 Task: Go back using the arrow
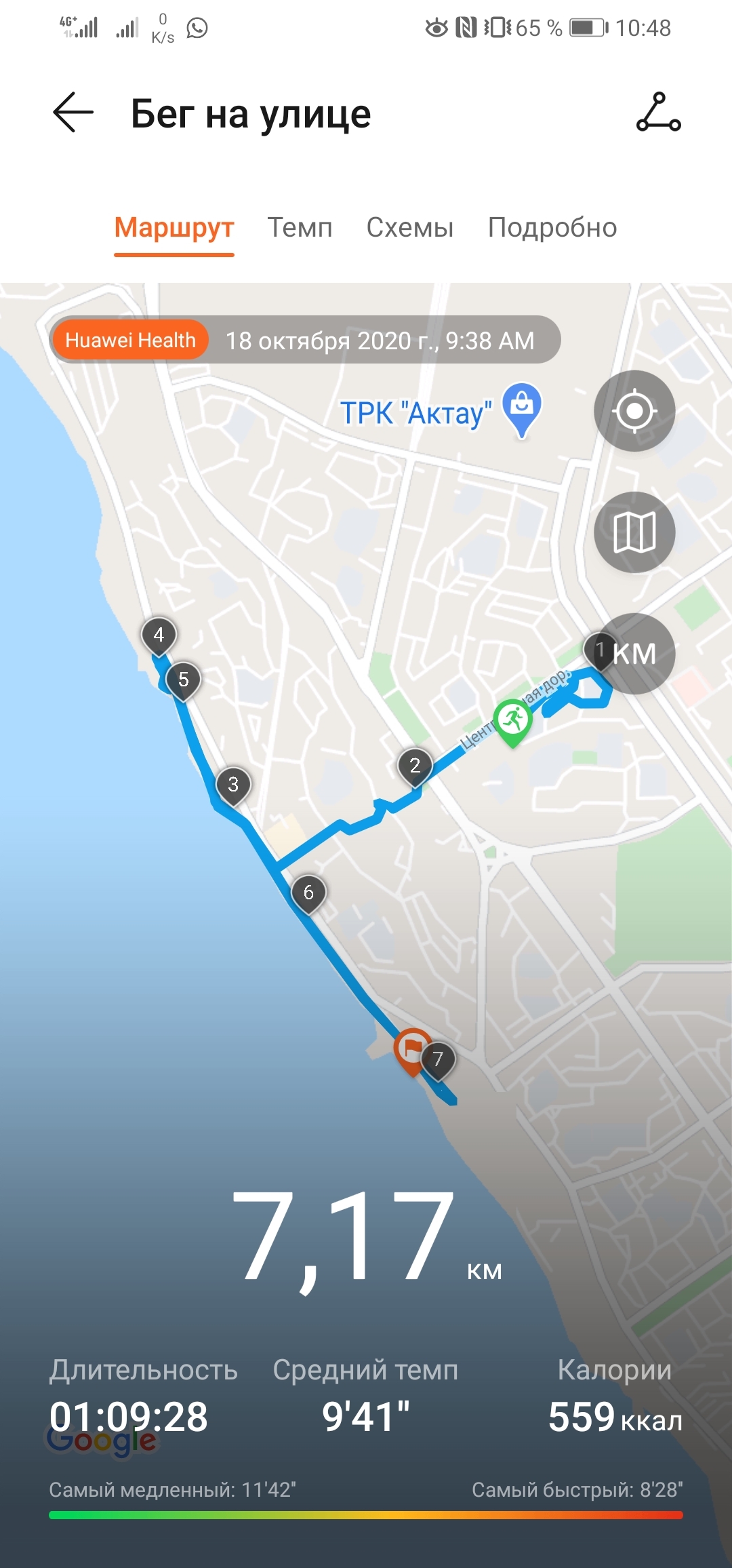point(73,113)
